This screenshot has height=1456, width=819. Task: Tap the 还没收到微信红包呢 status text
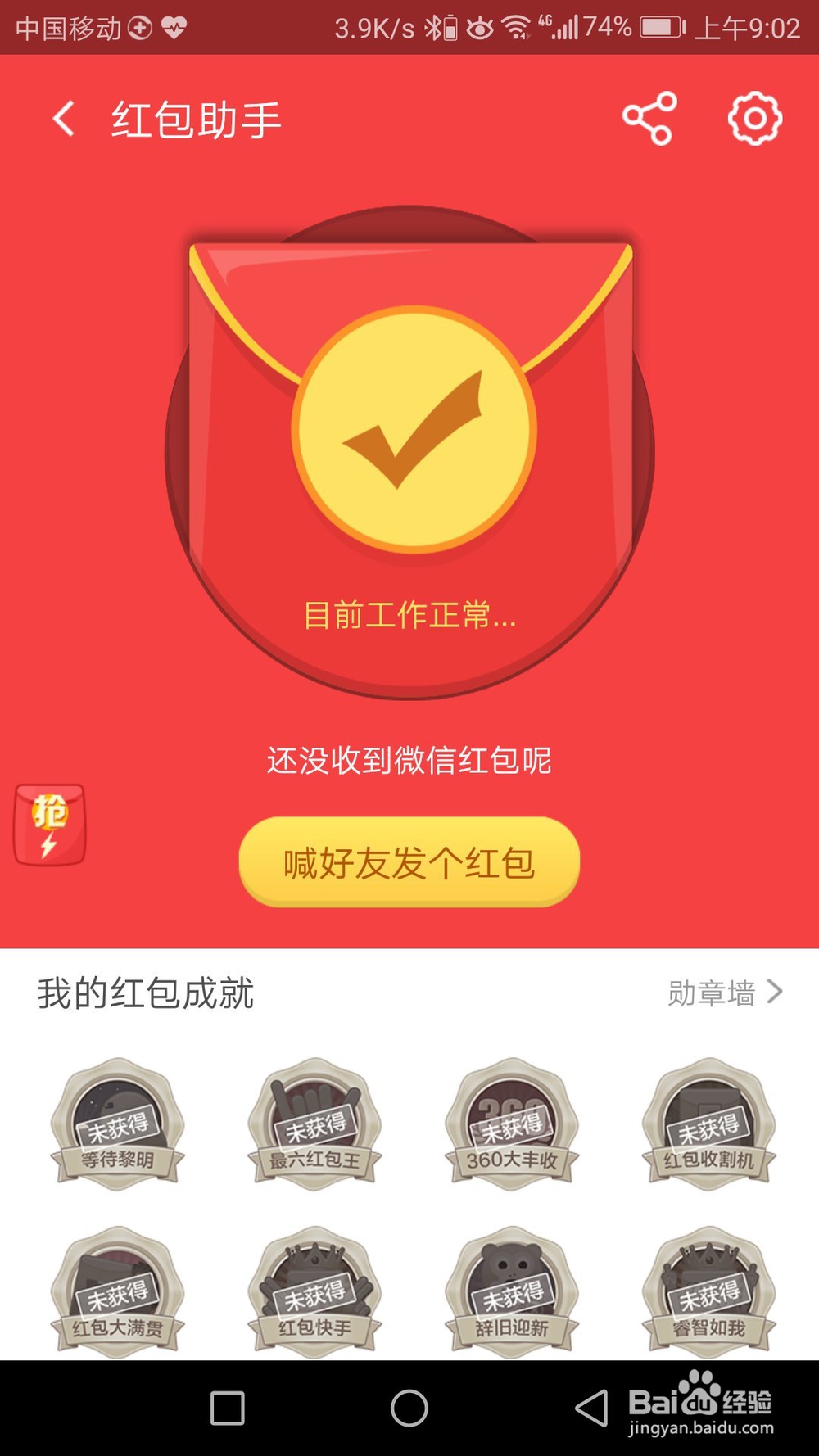tap(409, 760)
